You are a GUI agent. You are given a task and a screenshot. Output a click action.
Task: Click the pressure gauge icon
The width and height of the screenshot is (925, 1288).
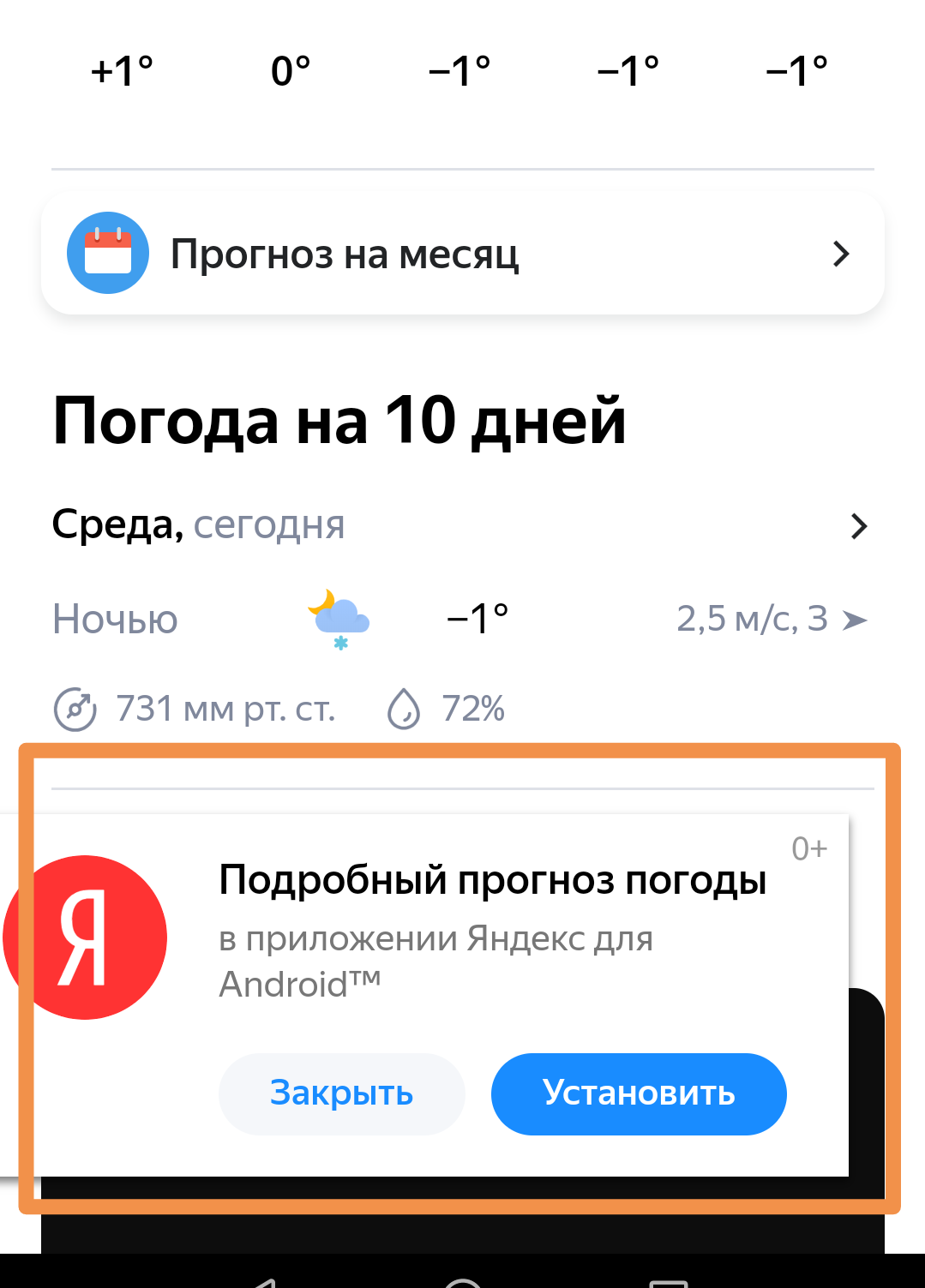tap(75, 709)
